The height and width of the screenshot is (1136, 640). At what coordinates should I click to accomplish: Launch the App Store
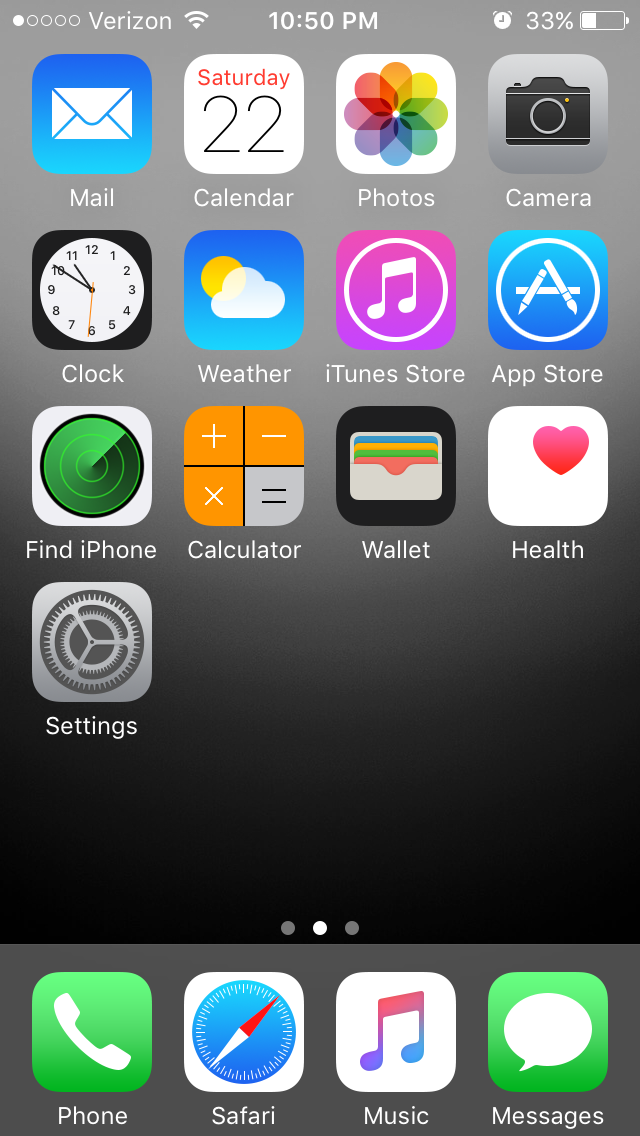click(548, 291)
